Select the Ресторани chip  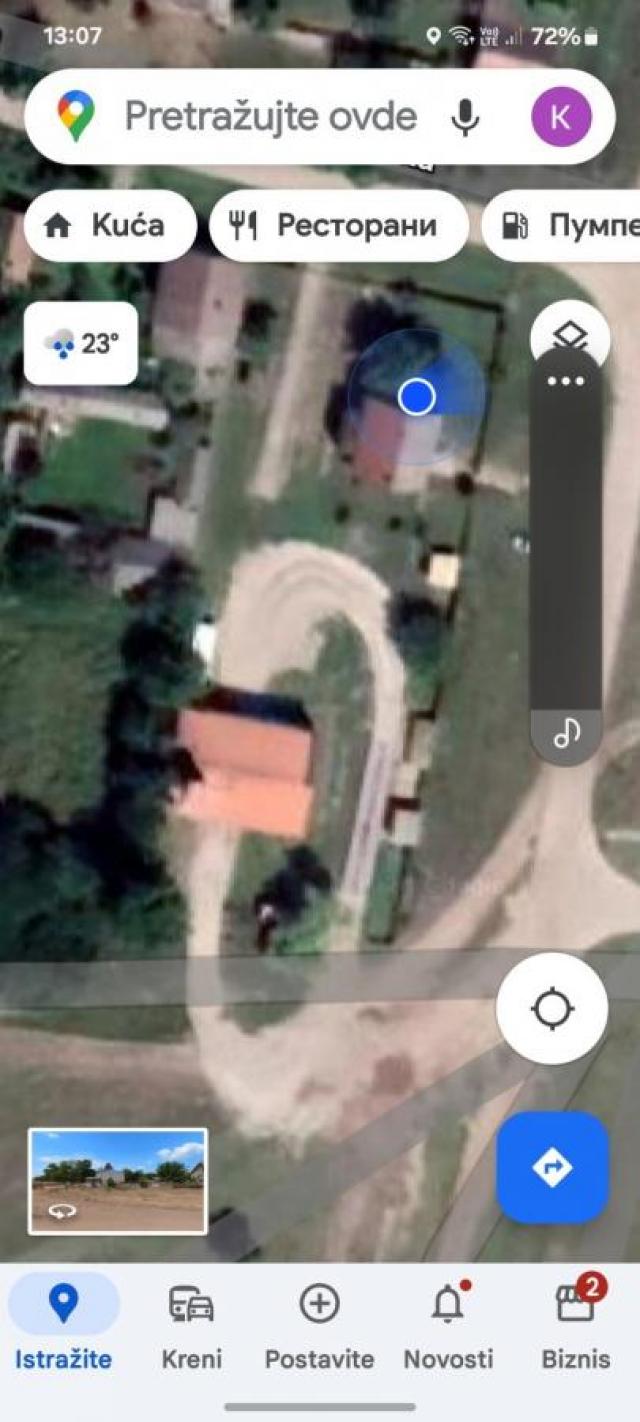pos(338,225)
